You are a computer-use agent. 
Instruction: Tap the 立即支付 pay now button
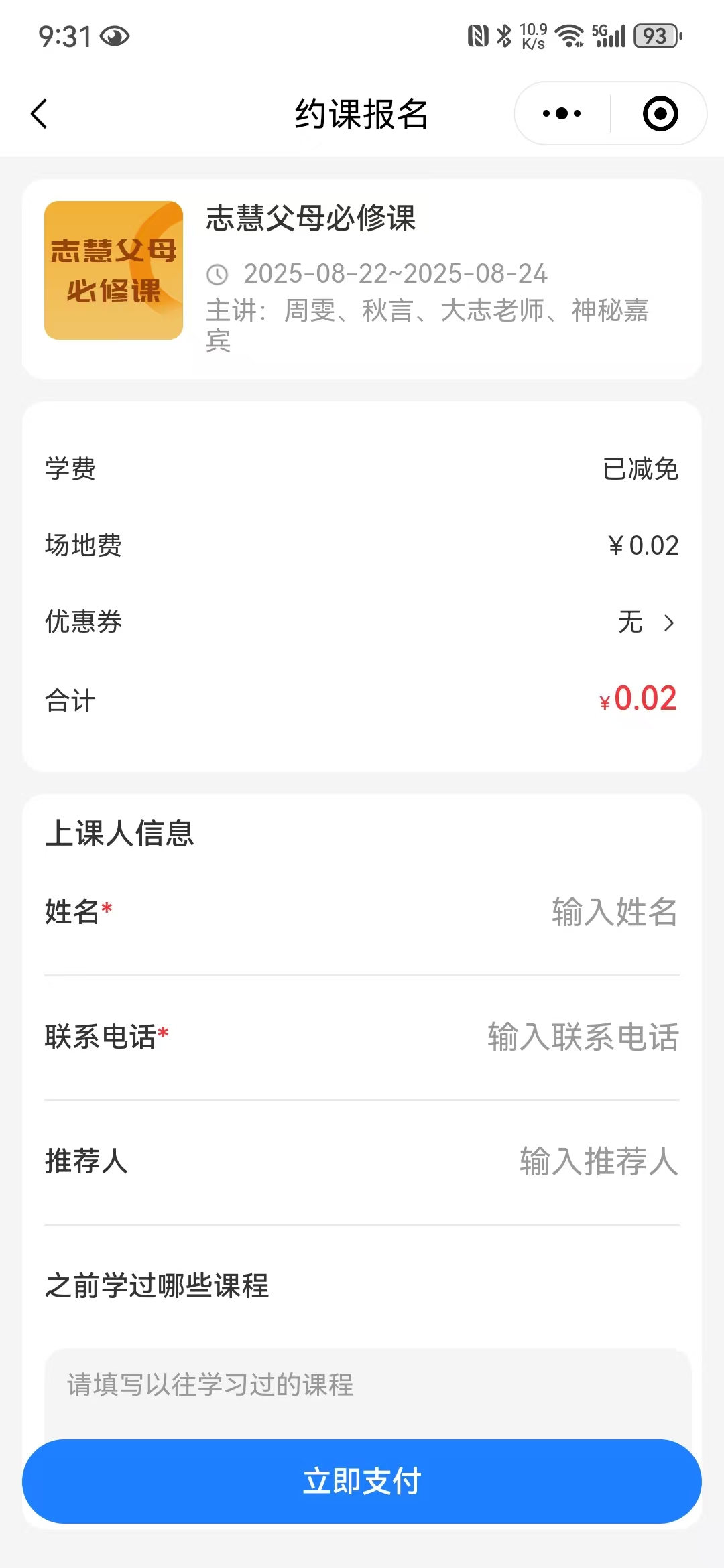[x=362, y=1482]
